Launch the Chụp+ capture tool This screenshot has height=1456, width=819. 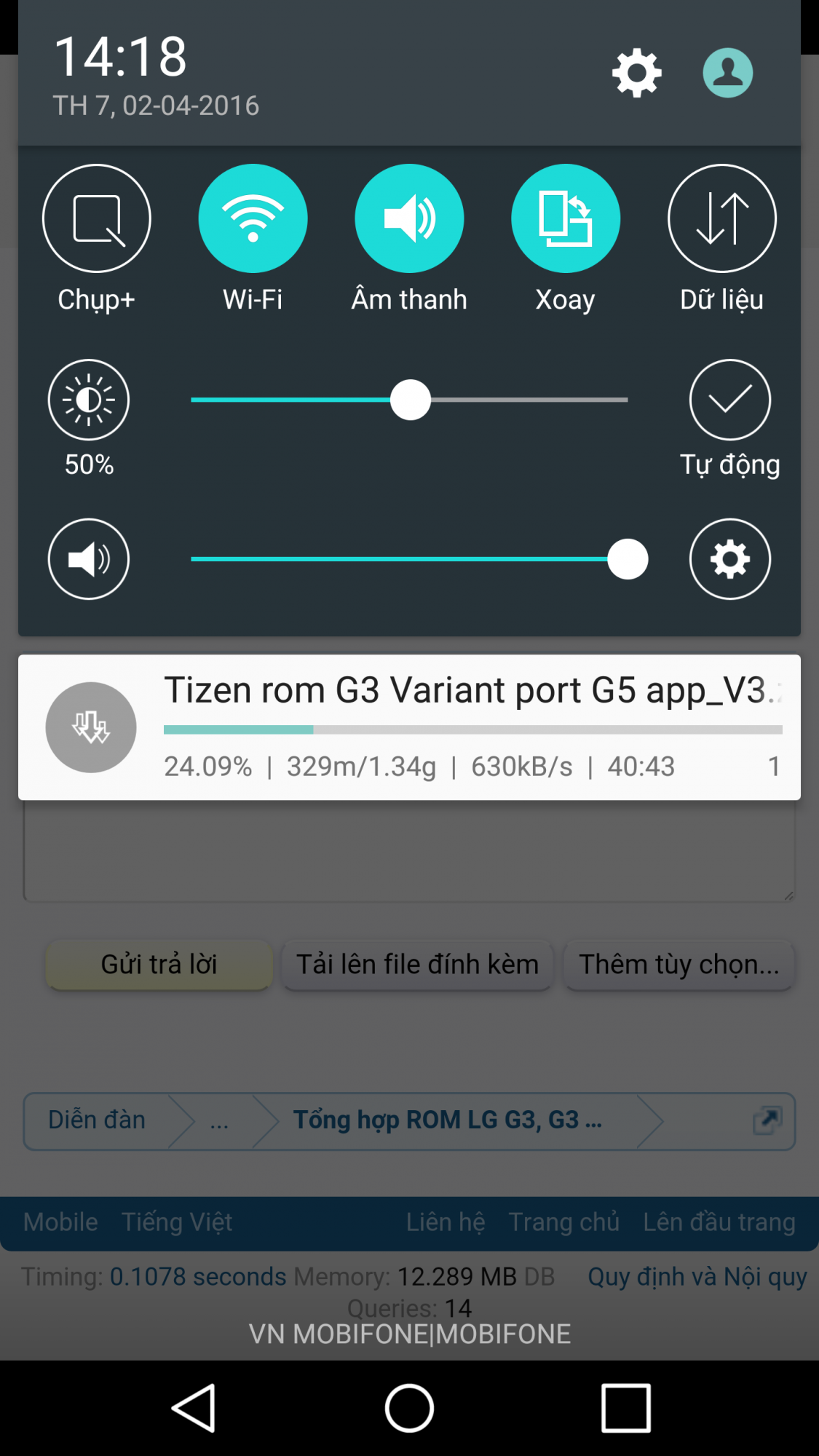pos(97,218)
